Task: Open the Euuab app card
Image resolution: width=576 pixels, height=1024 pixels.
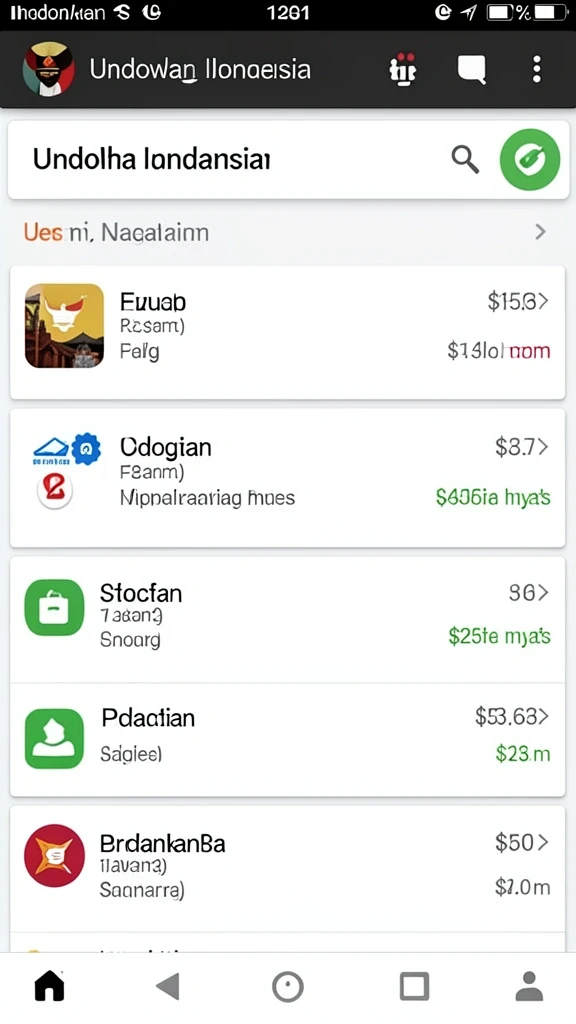Action: click(288, 332)
